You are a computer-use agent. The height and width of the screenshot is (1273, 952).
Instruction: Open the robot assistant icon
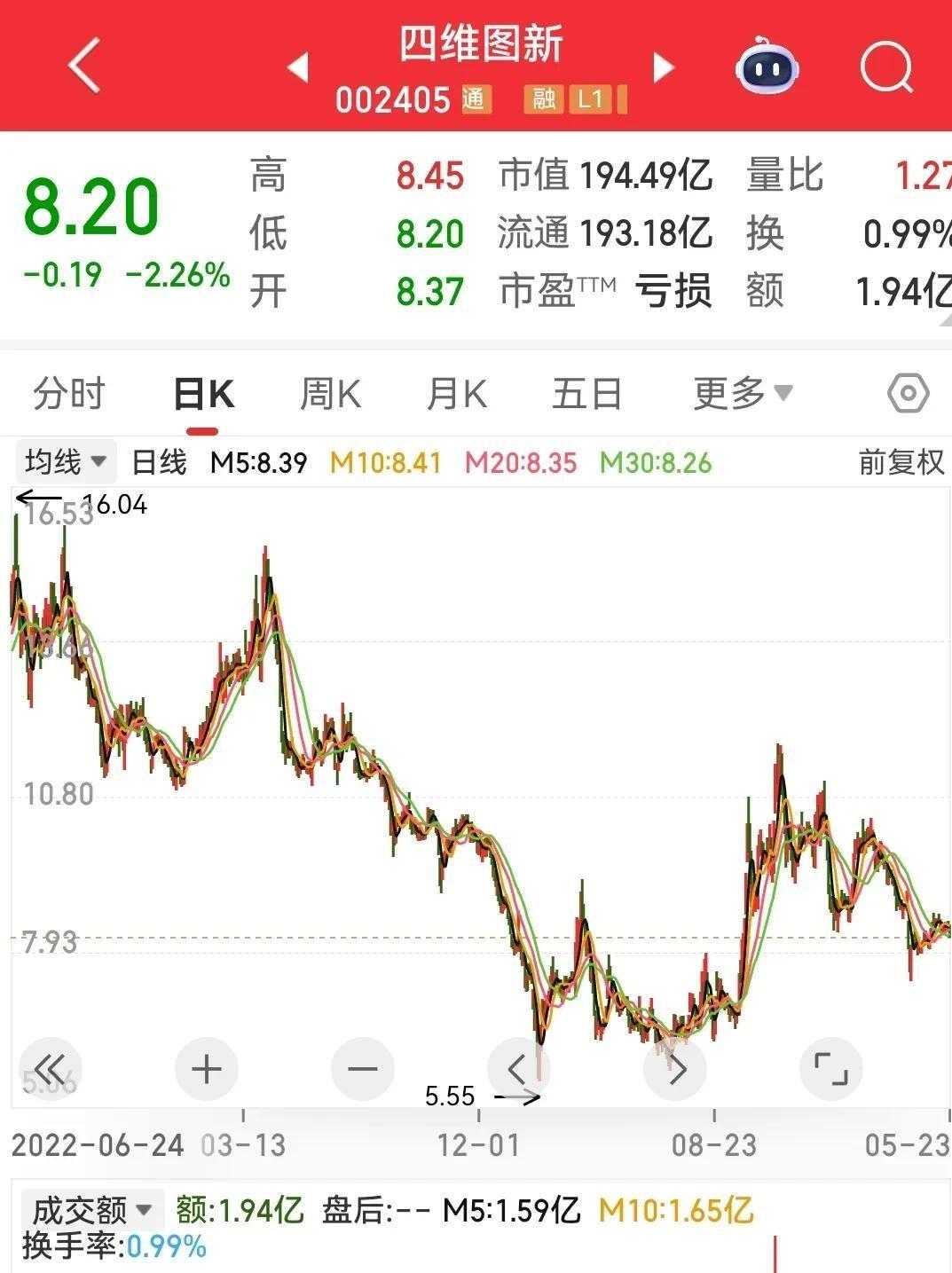[x=767, y=66]
